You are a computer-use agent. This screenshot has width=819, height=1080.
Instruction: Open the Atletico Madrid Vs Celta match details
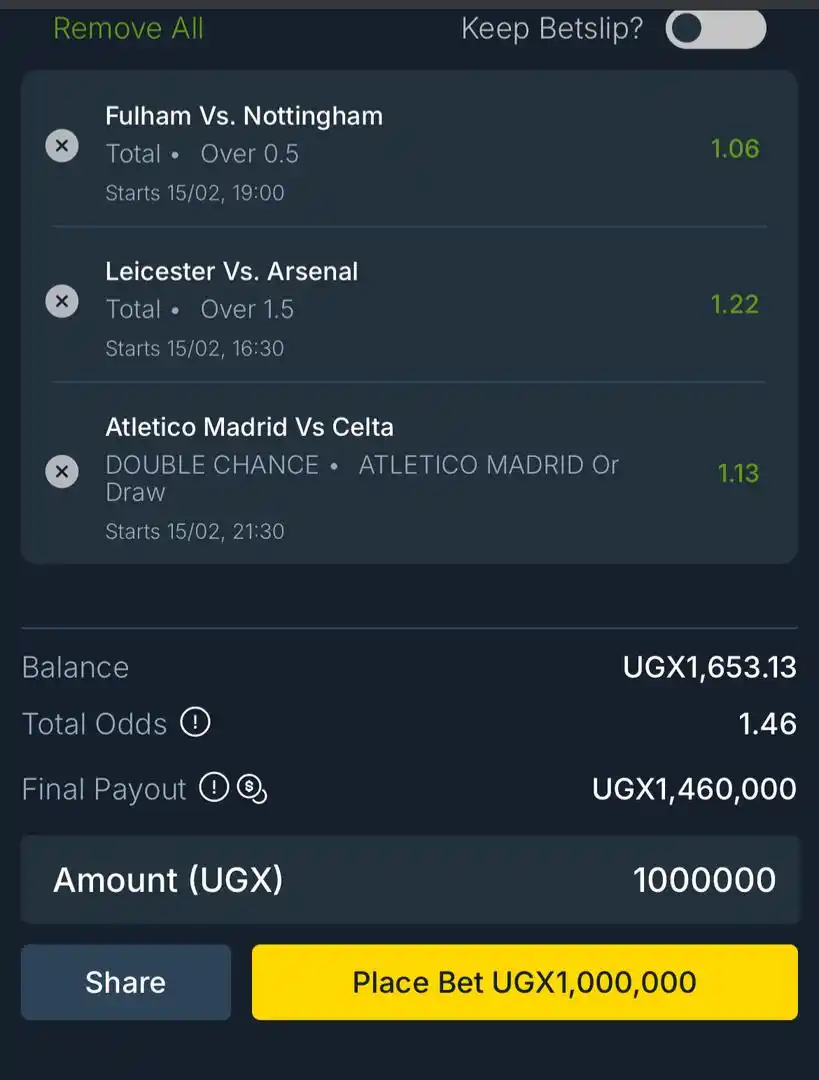point(251,427)
